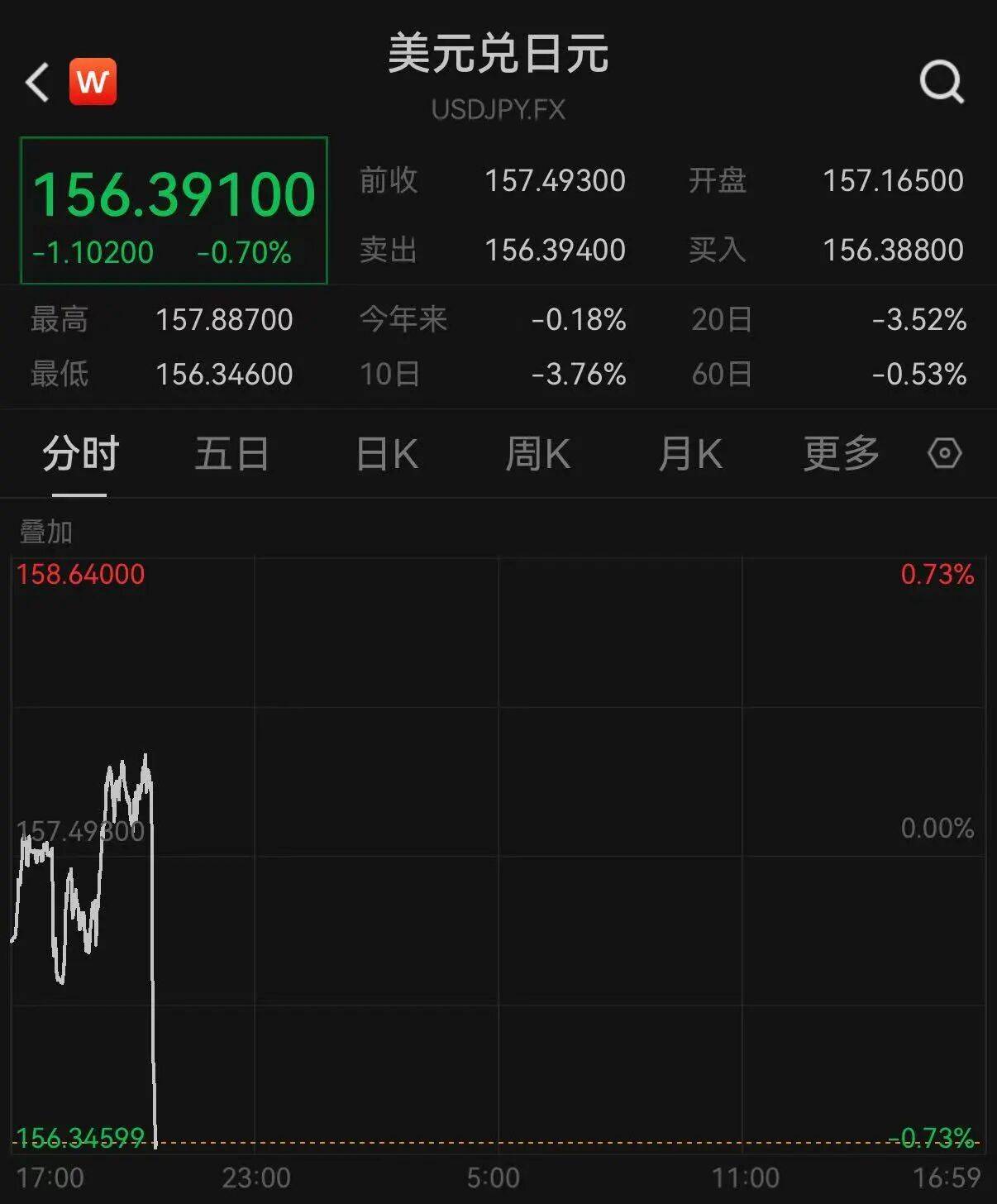Select the 周K chart tab

tap(538, 454)
